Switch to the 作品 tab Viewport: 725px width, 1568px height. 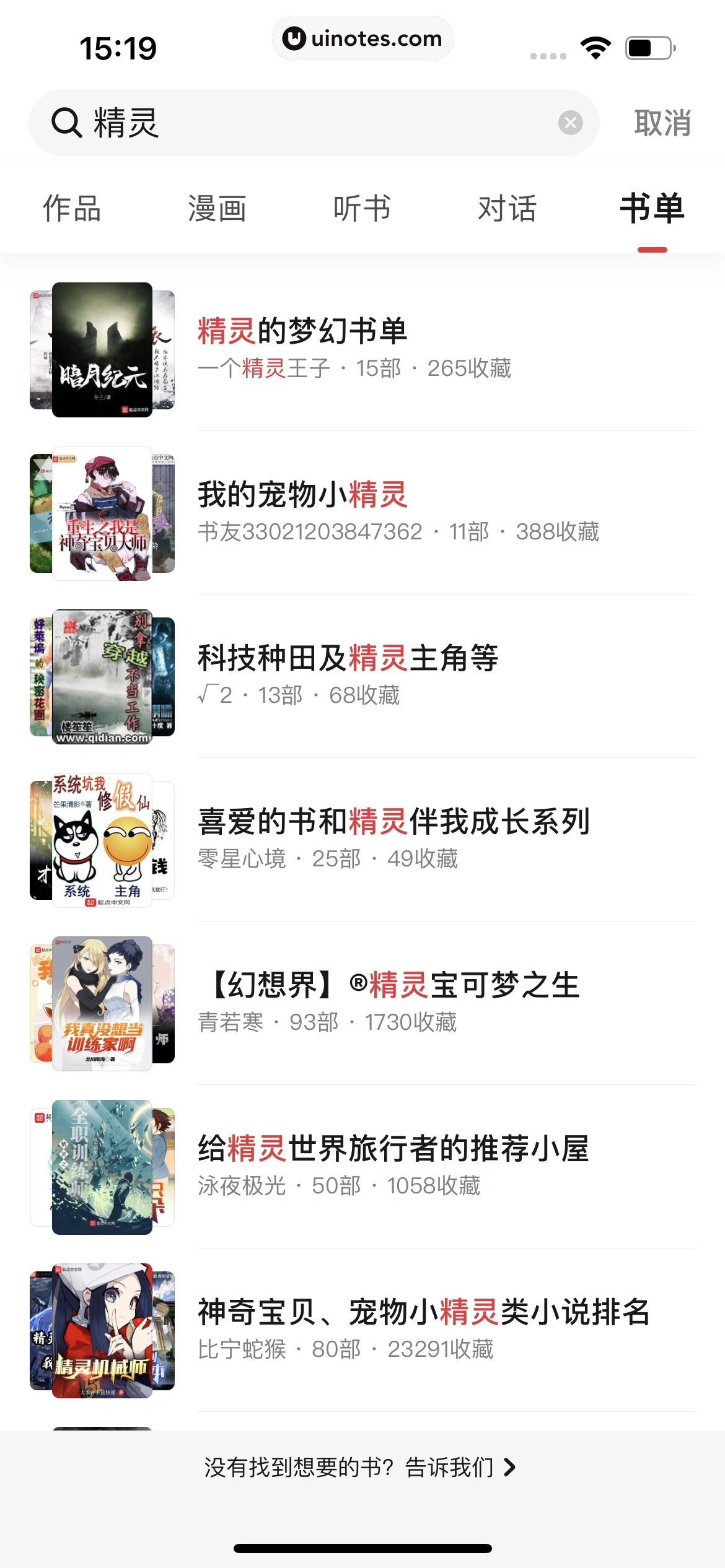point(71,209)
